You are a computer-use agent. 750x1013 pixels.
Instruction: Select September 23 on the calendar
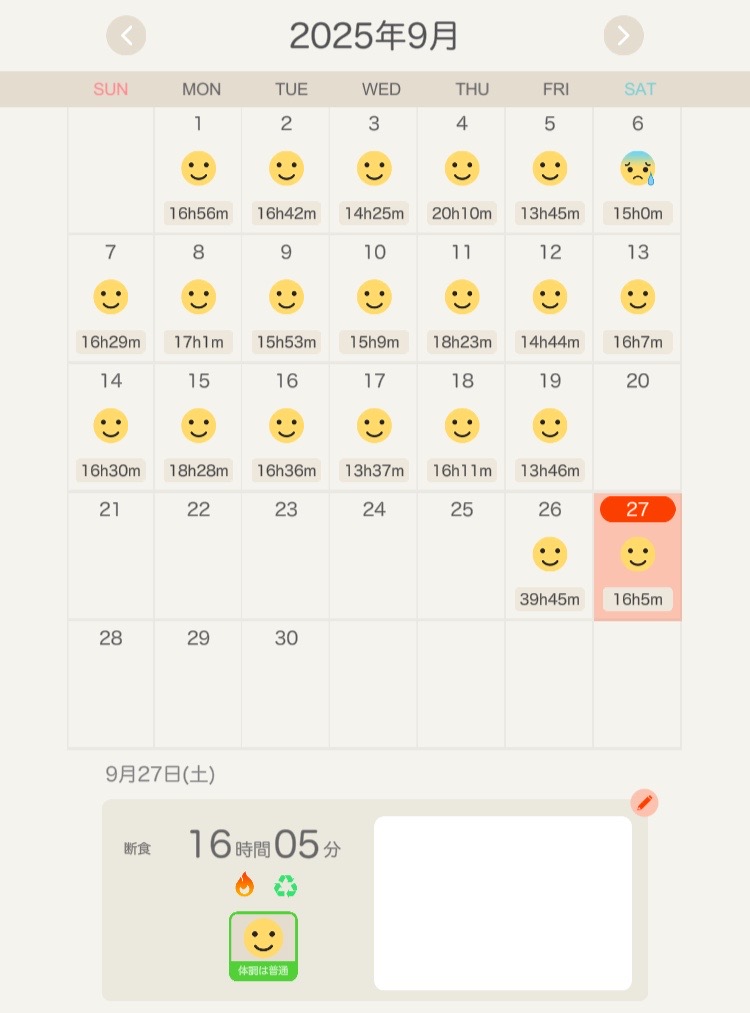[x=286, y=556]
